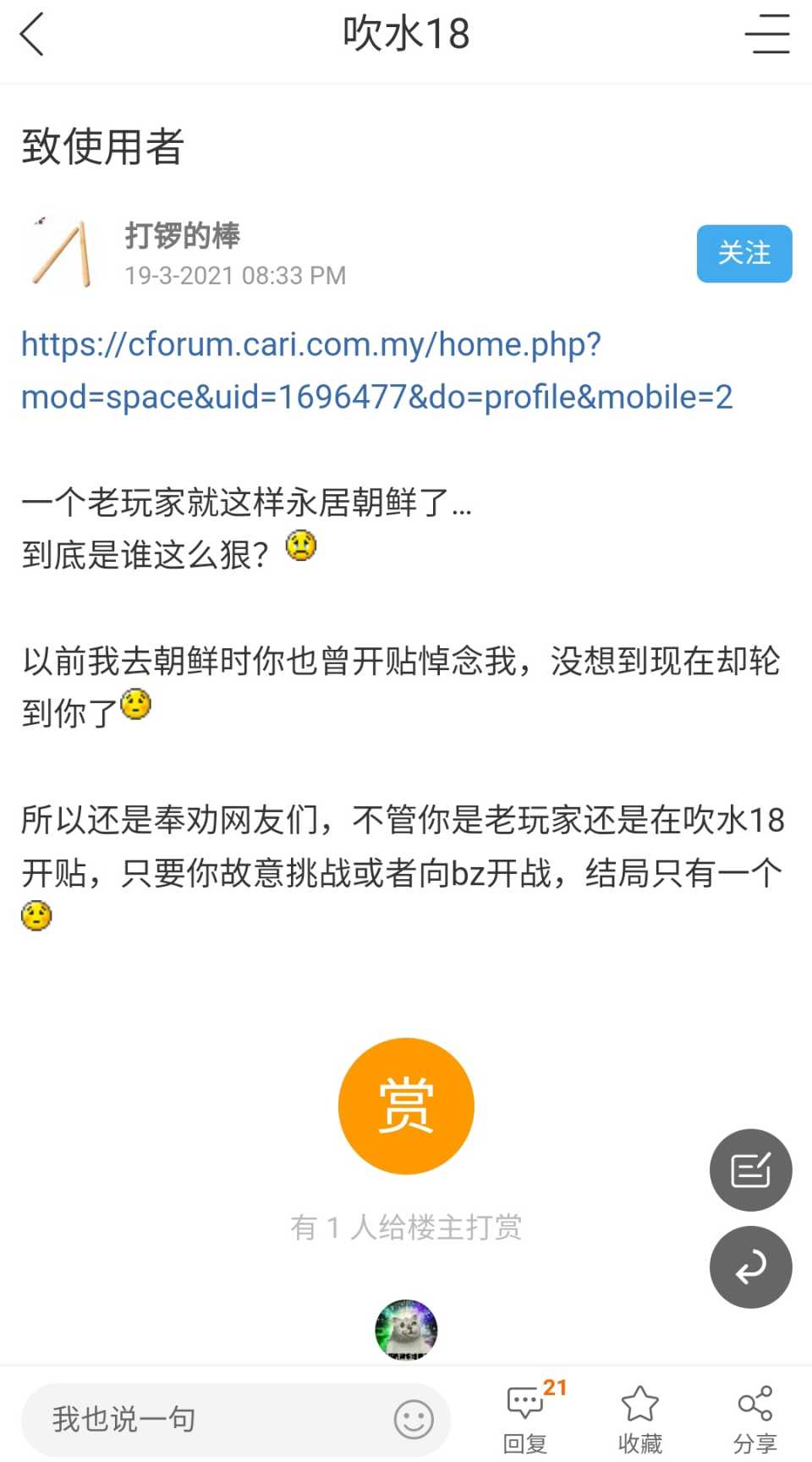Image resolution: width=812 pixels, height=1462 pixels.
Task: Open the emoji smiley picker
Action: click(x=414, y=1419)
